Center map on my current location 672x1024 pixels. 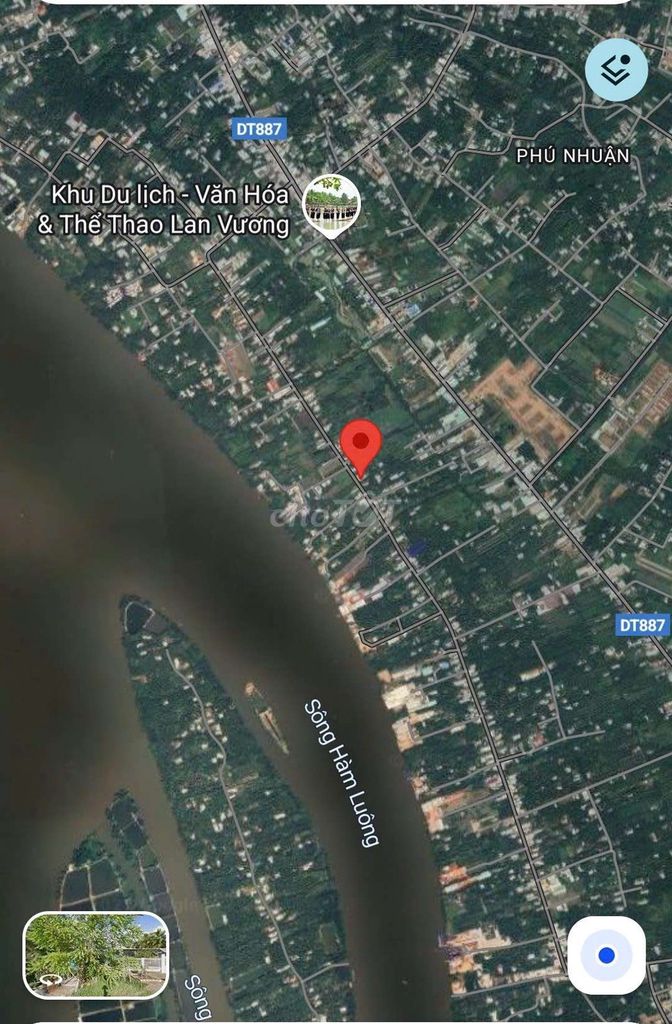tap(606, 955)
